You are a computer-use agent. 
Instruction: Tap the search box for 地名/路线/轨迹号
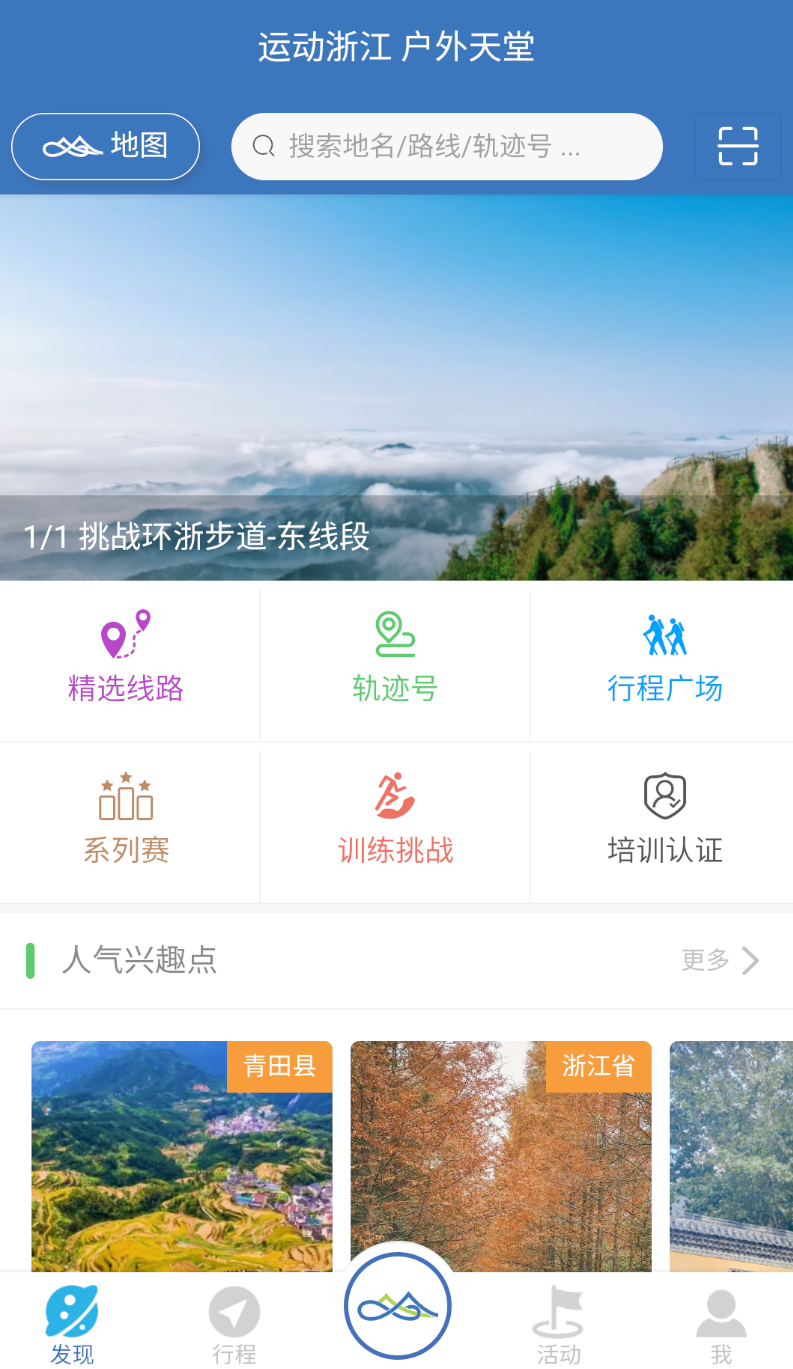tap(447, 146)
